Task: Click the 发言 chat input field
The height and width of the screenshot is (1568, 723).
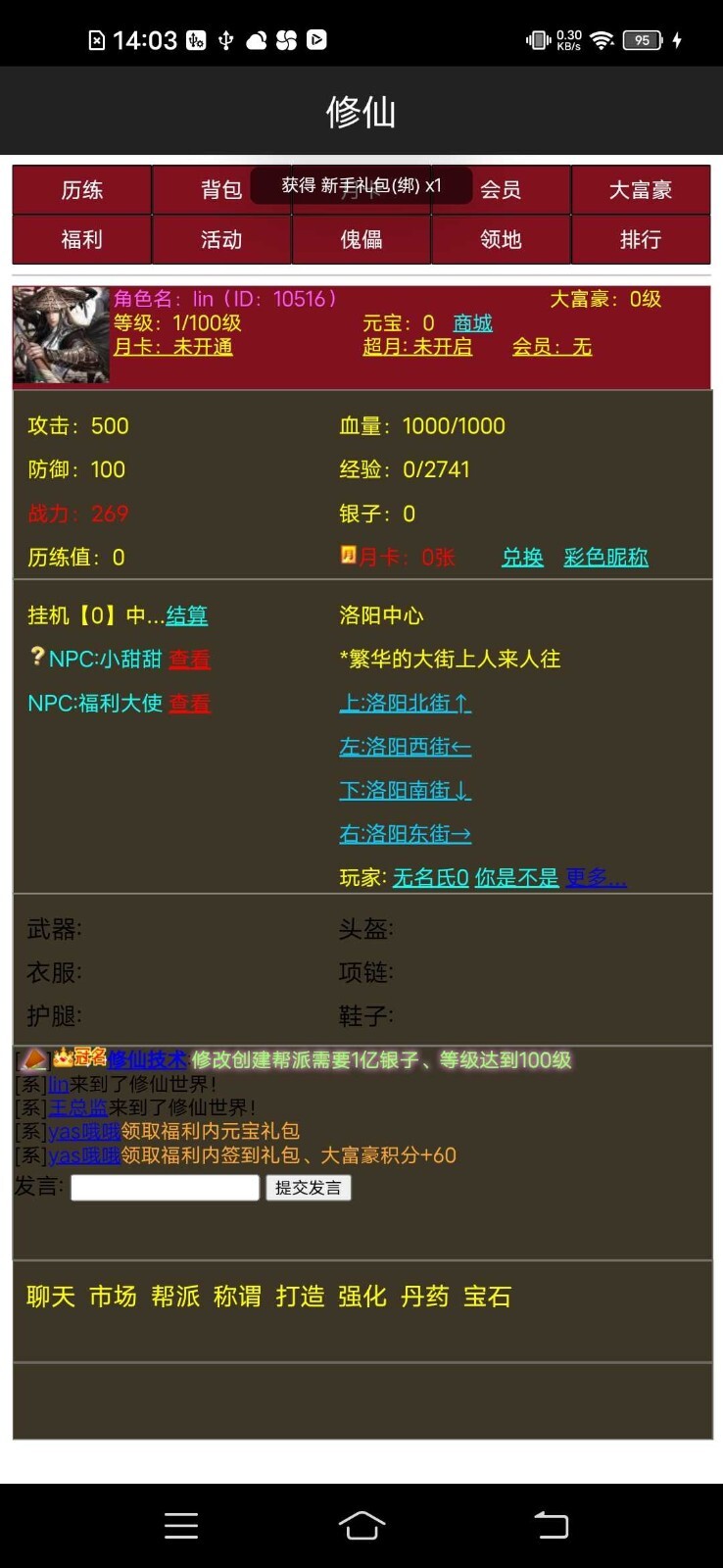Action: [x=164, y=1187]
